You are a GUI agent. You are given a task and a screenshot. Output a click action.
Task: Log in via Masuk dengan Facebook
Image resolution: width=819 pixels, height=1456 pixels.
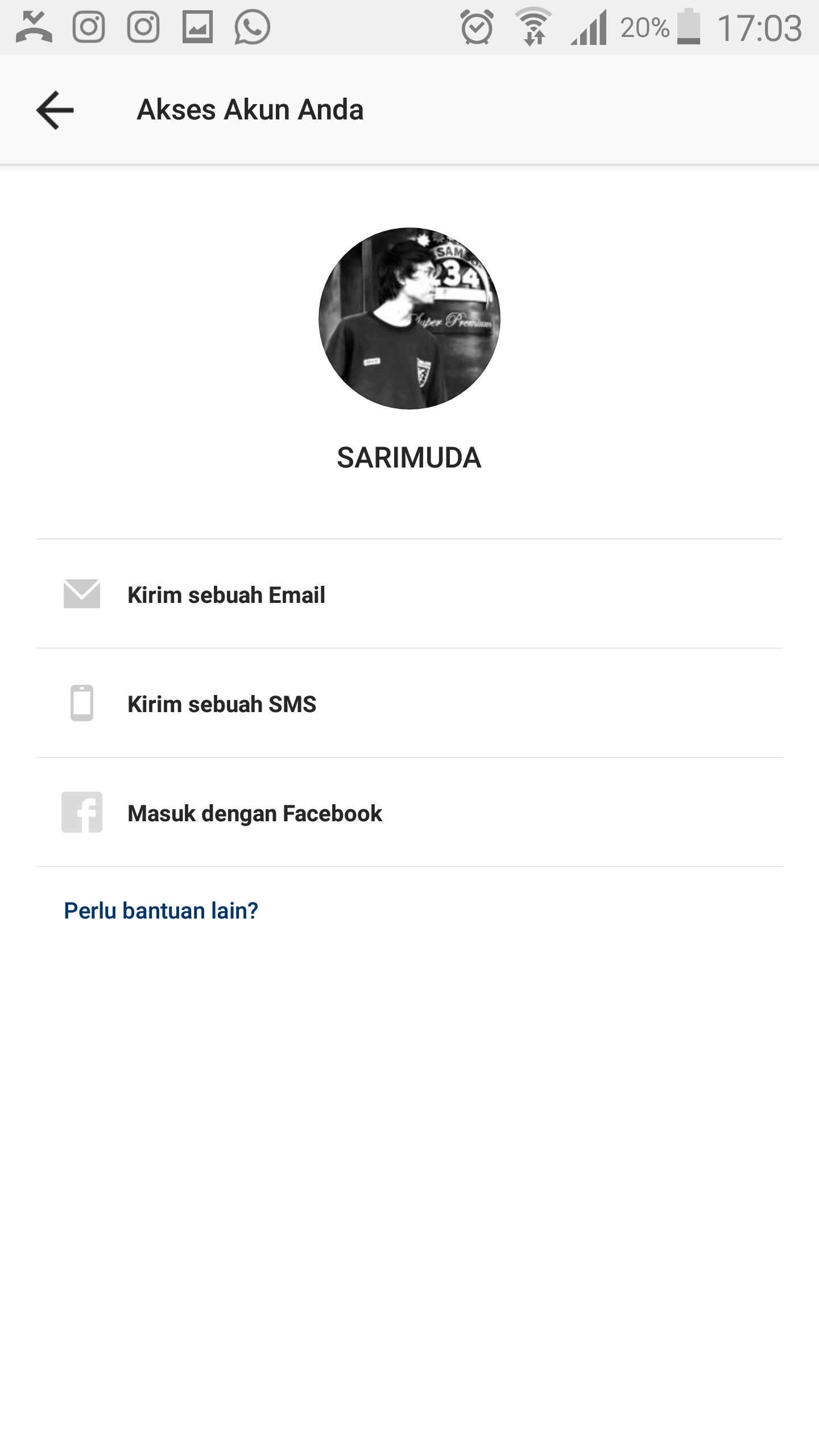pos(254,813)
